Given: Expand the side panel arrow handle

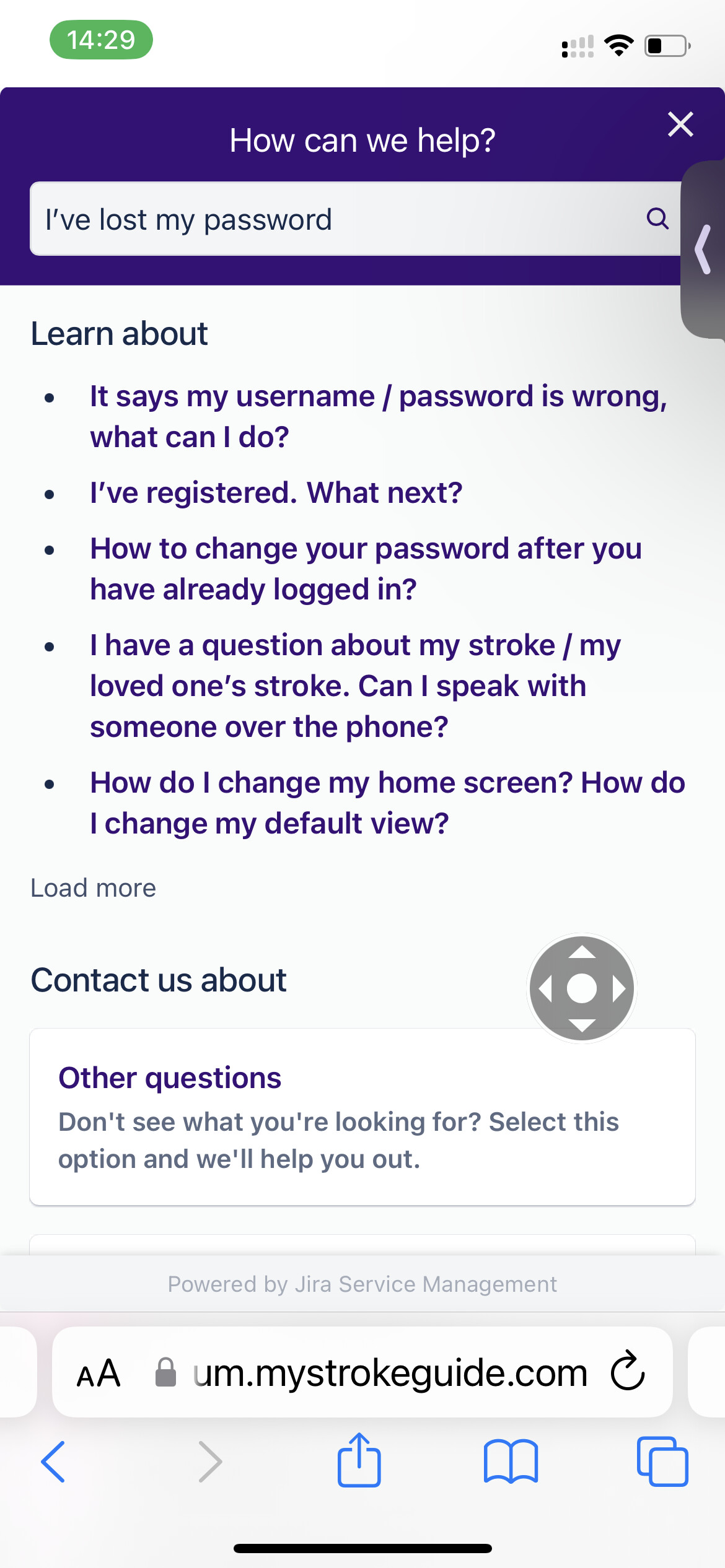Looking at the screenshot, I should pyautogui.click(x=703, y=250).
